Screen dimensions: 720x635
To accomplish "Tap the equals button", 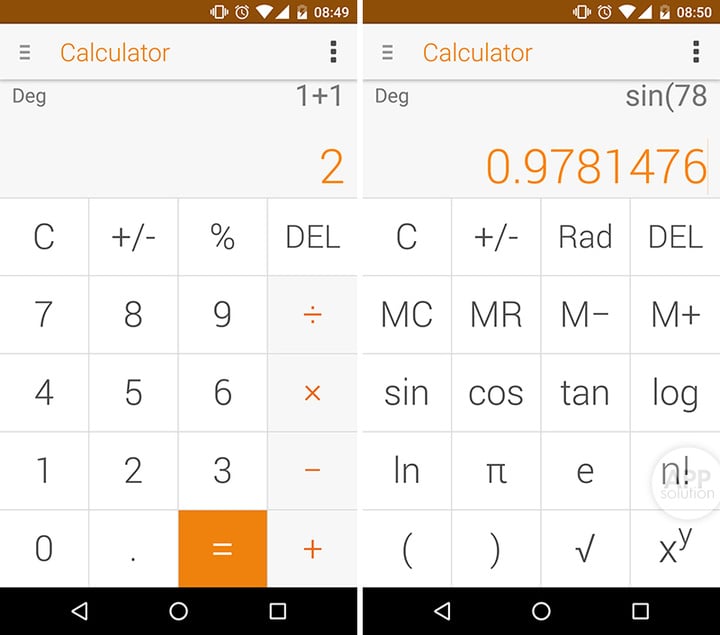I will [x=222, y=548].
